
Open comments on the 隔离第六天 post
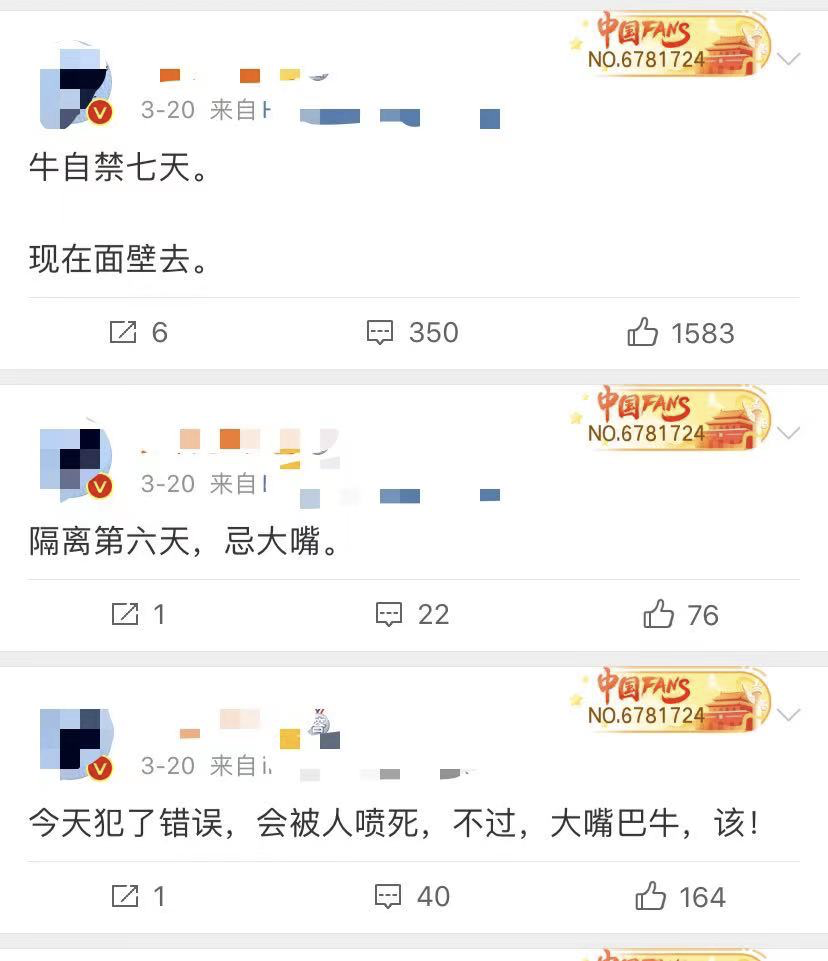click(390, 614)
